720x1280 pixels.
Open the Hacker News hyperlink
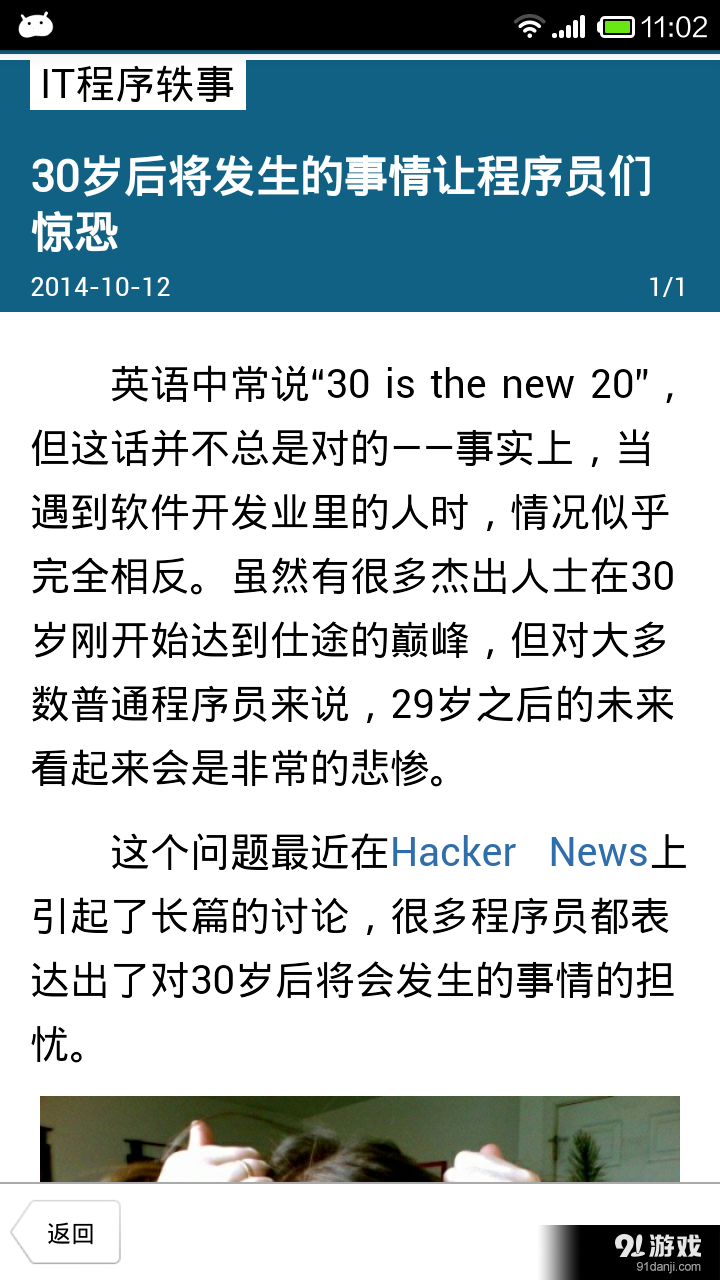click(x=518, y=852)
